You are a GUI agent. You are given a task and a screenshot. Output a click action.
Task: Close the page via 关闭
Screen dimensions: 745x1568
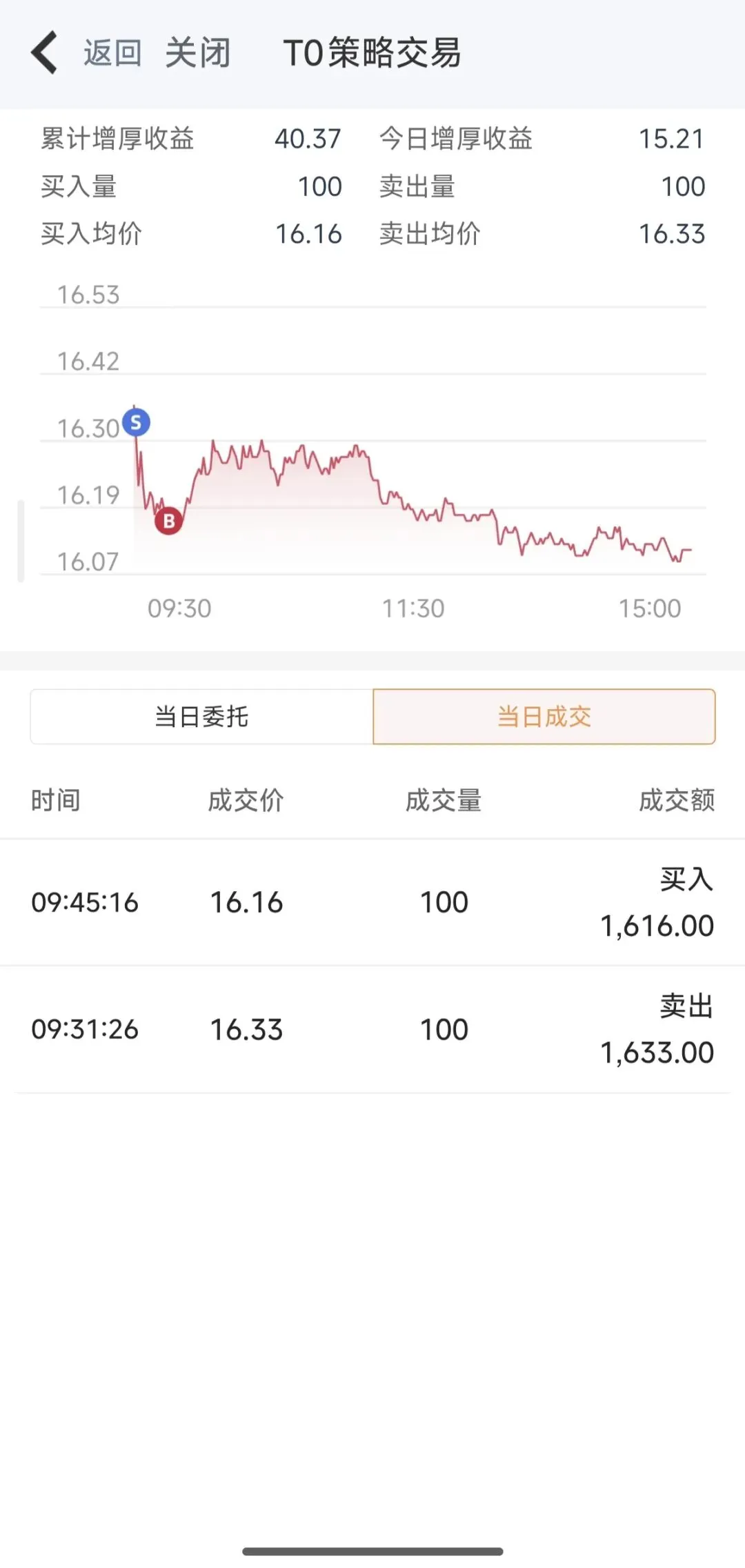[x=198, y=53]
